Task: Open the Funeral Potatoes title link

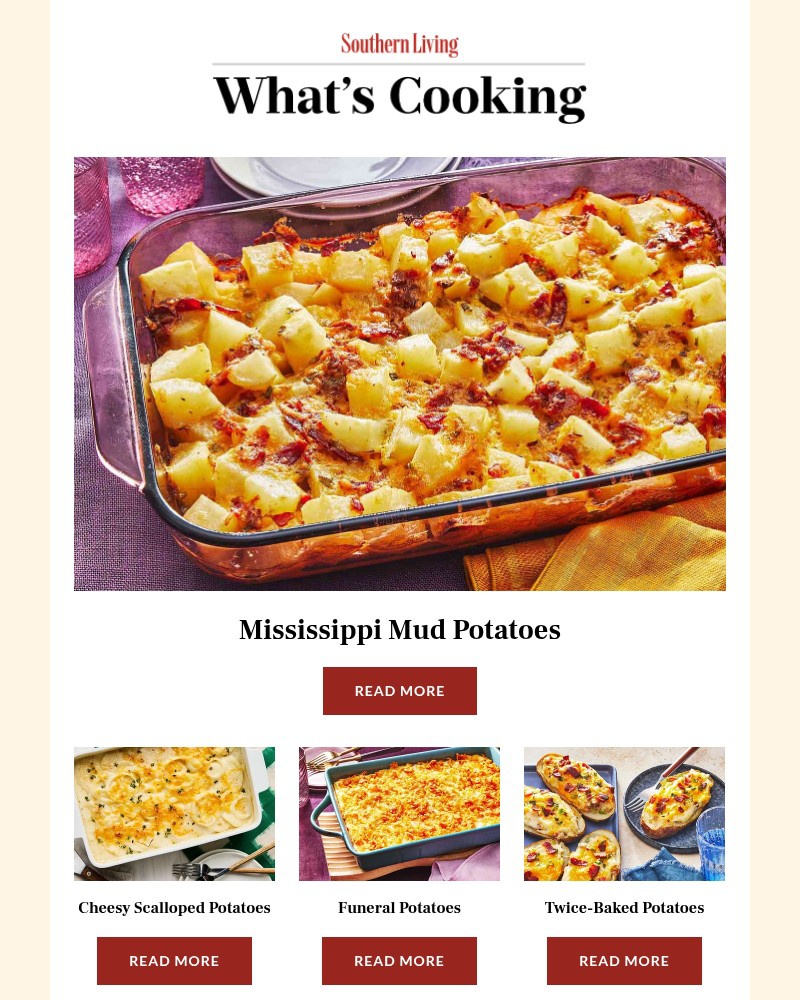Action: pyautogui.click(x=400, y=908)
